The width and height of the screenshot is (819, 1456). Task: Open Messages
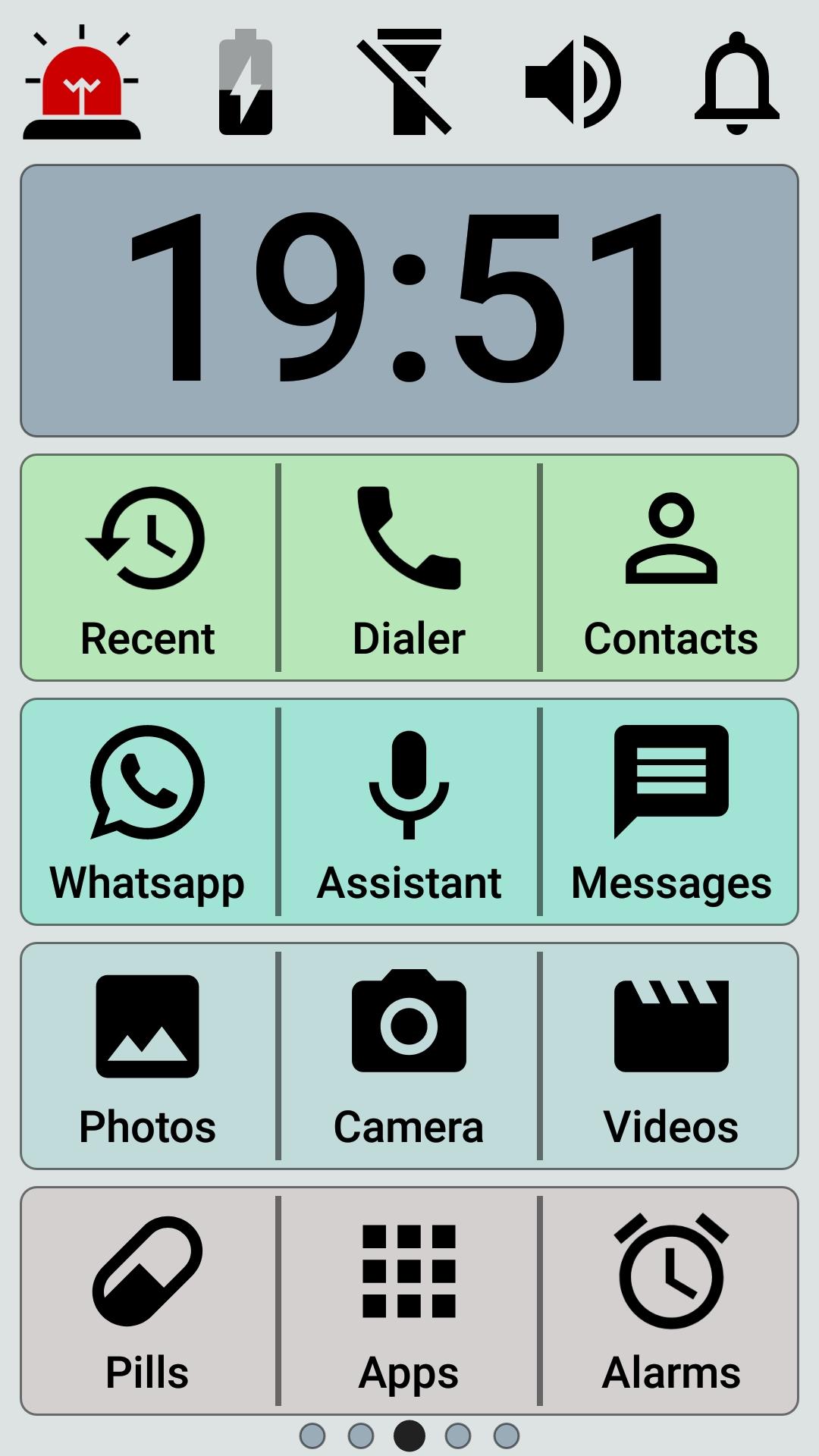point(671,811)
